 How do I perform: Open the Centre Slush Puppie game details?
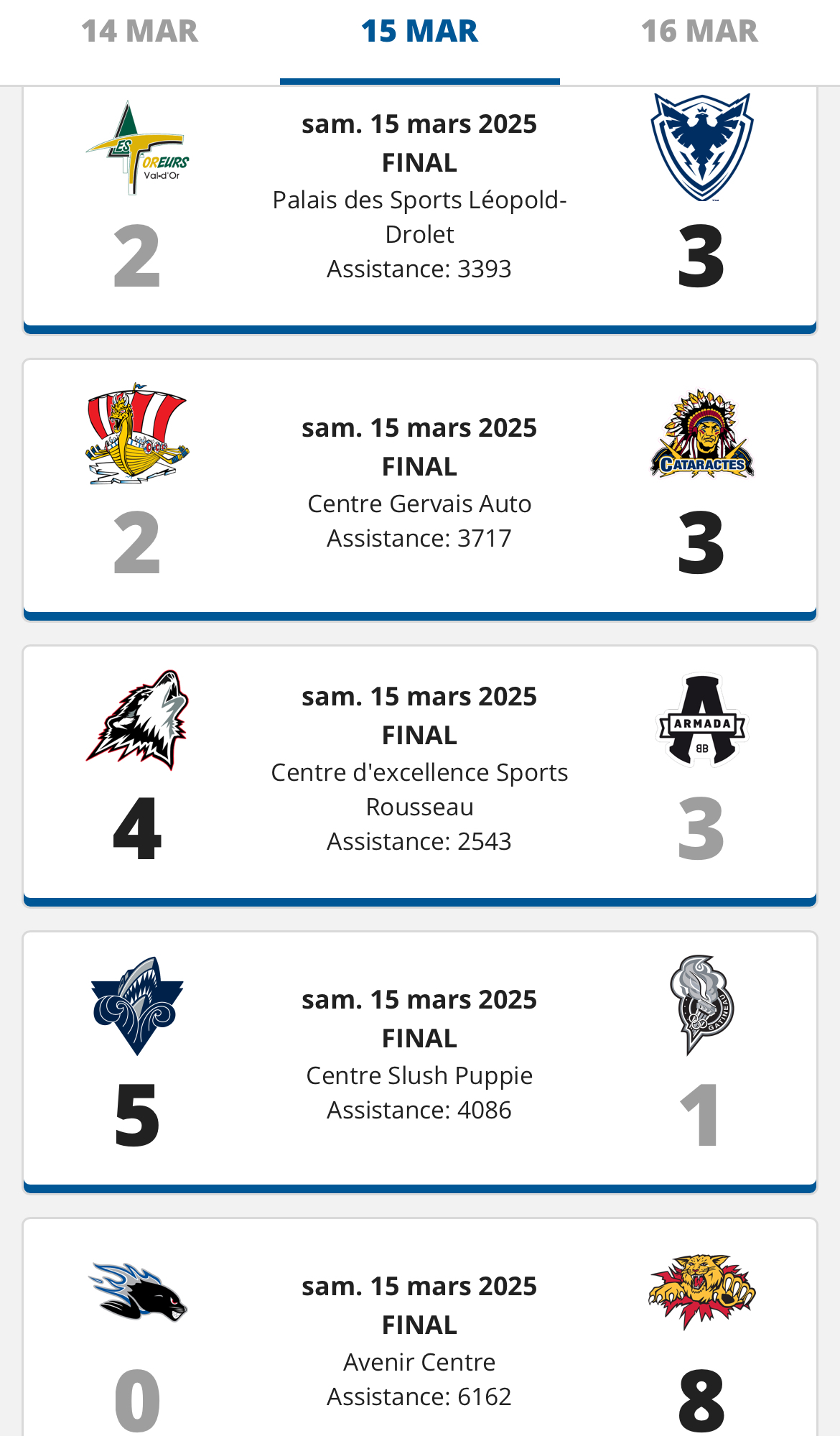pos(419,1062)
